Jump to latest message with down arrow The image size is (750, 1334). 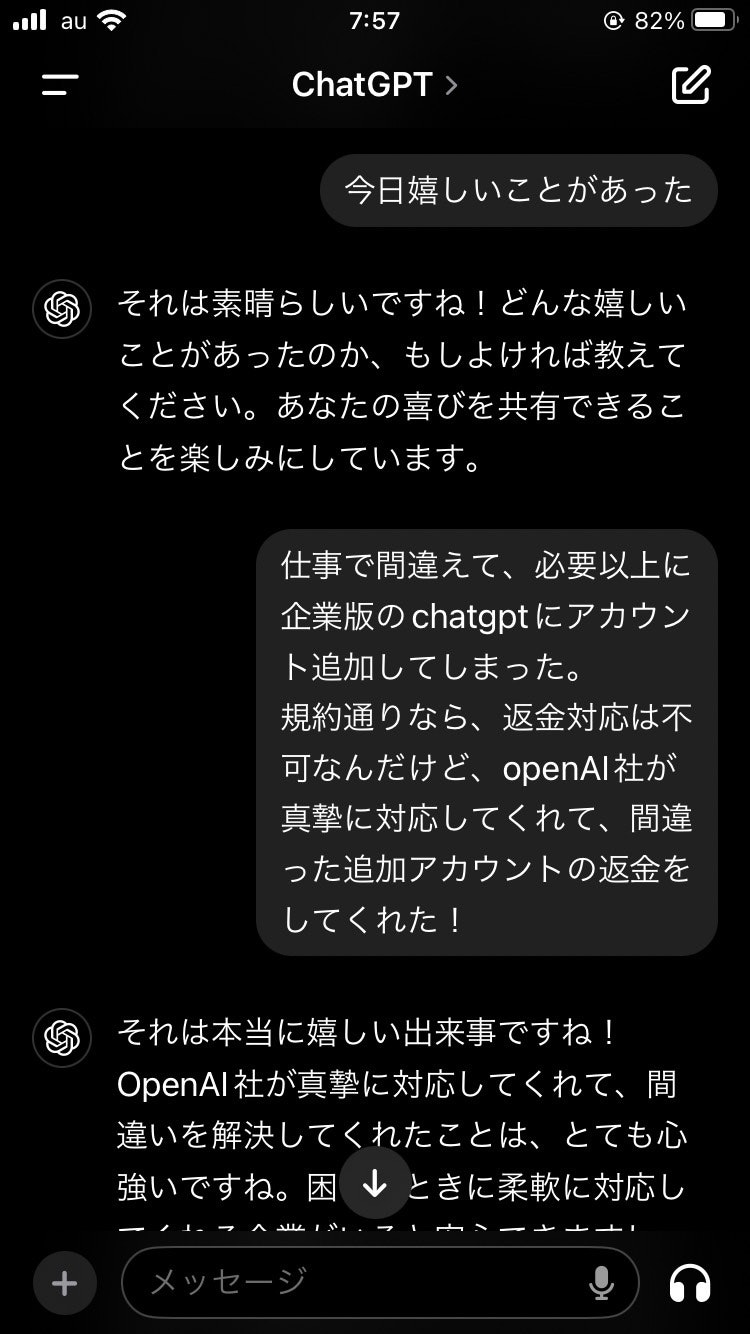coord(375,1183)
